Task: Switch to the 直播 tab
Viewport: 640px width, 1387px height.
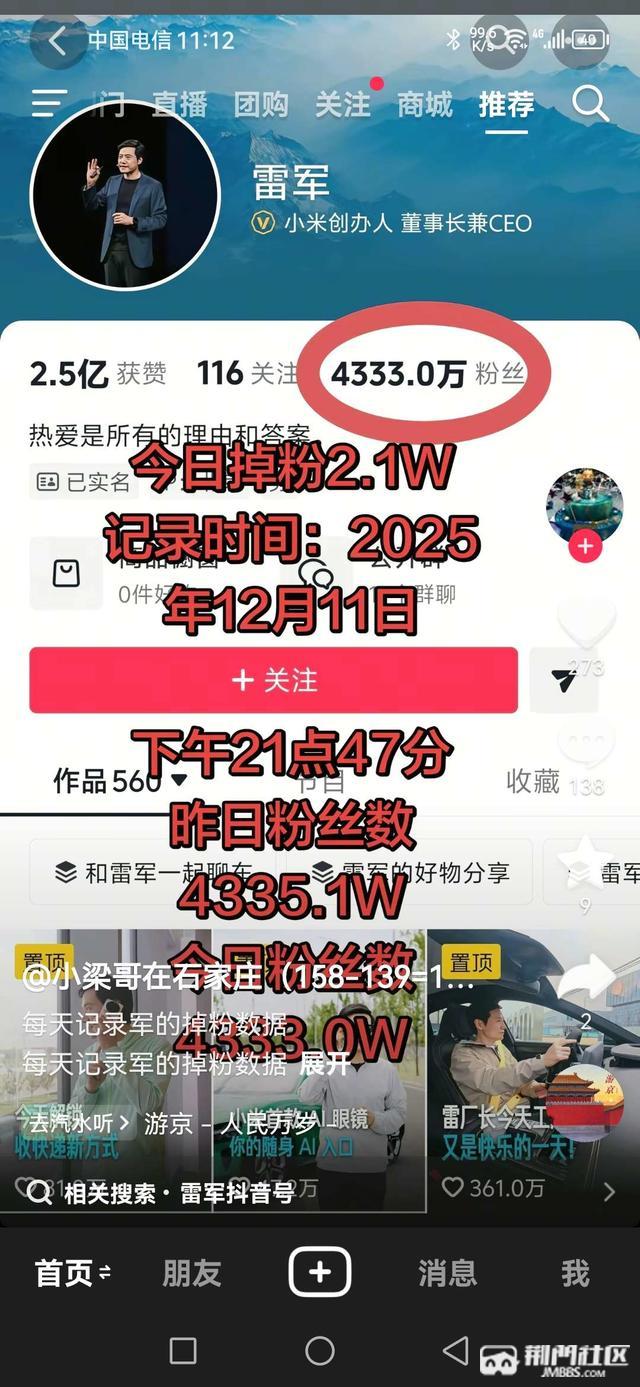Action: click(179, 104)
